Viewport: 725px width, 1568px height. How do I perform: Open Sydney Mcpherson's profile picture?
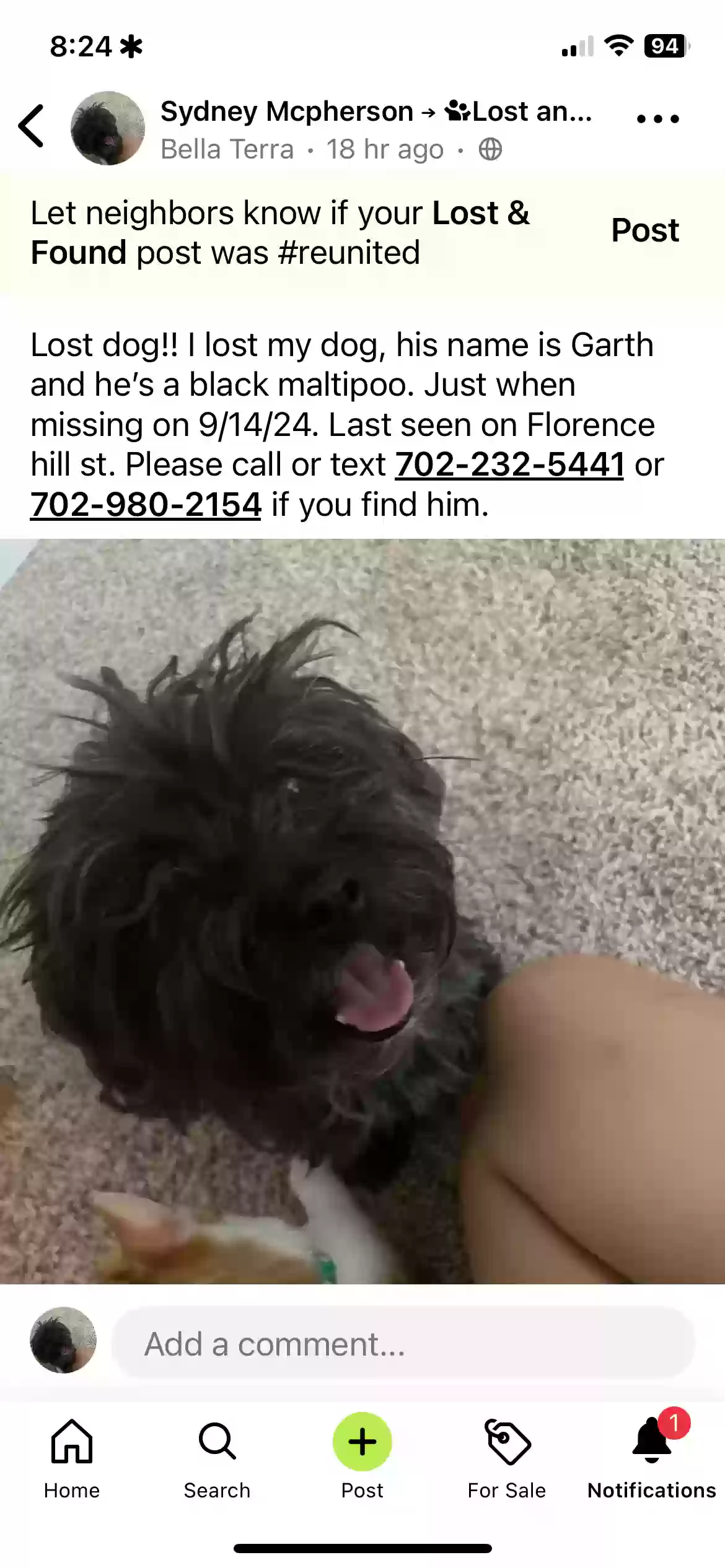pos(108,128)
